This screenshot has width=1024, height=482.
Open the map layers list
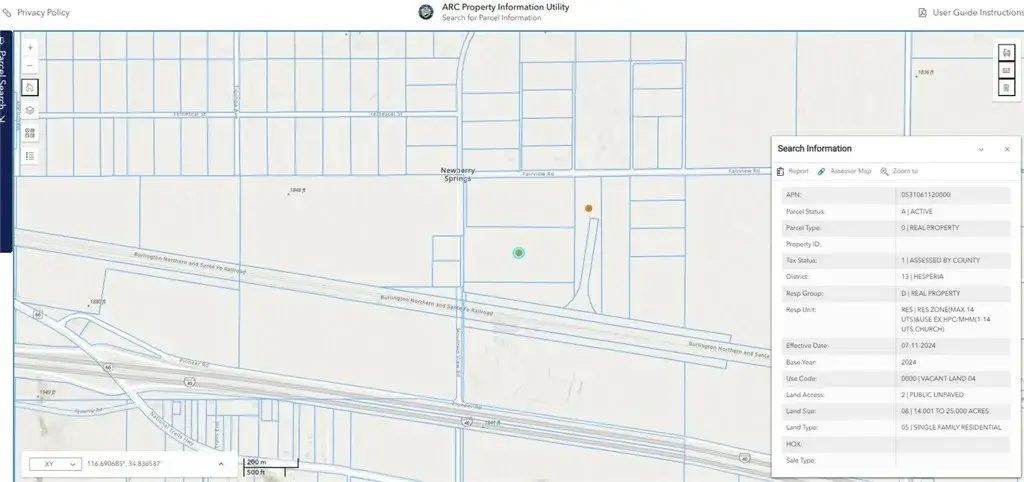pos(30,110)
